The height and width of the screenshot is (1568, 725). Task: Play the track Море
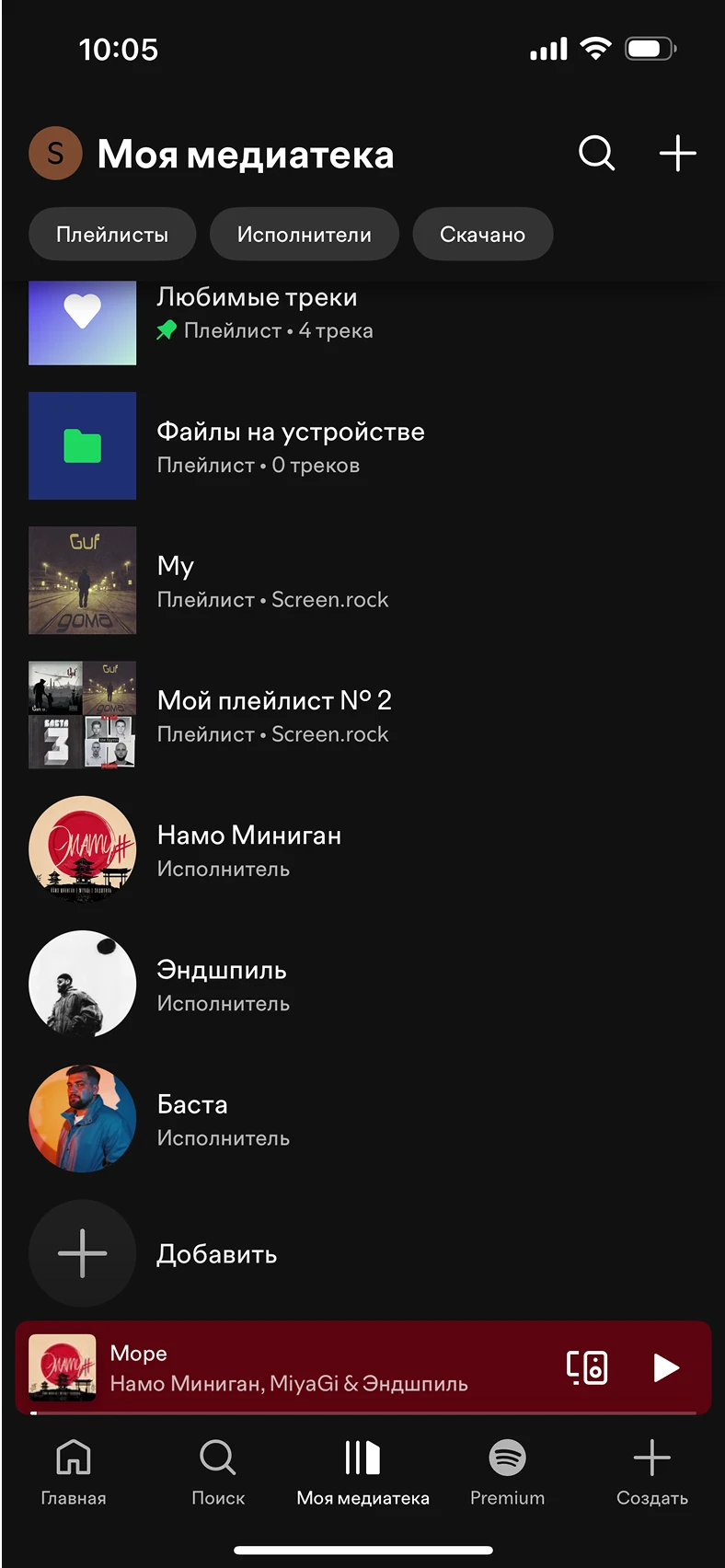click(x=666, y=1367)
